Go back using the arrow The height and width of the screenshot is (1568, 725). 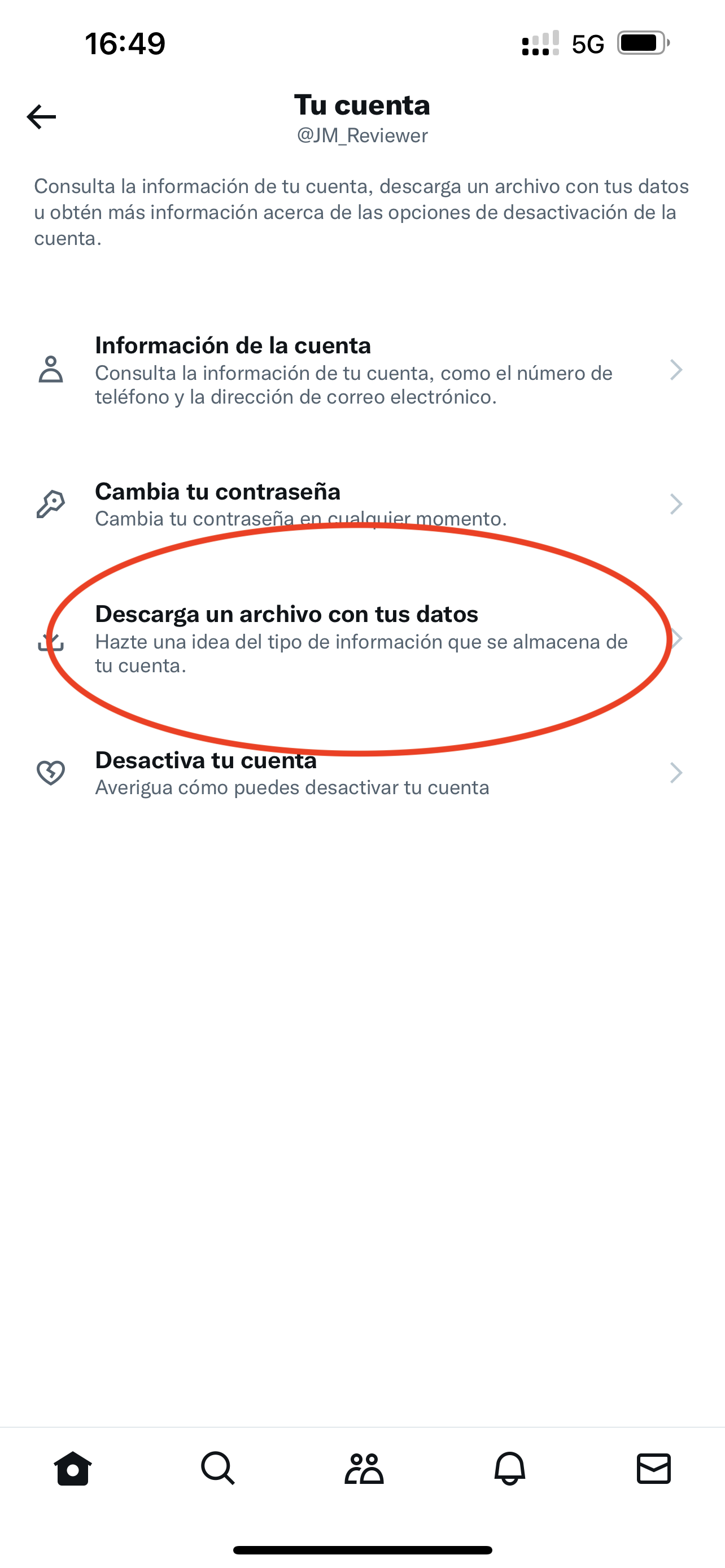point(41,117)
